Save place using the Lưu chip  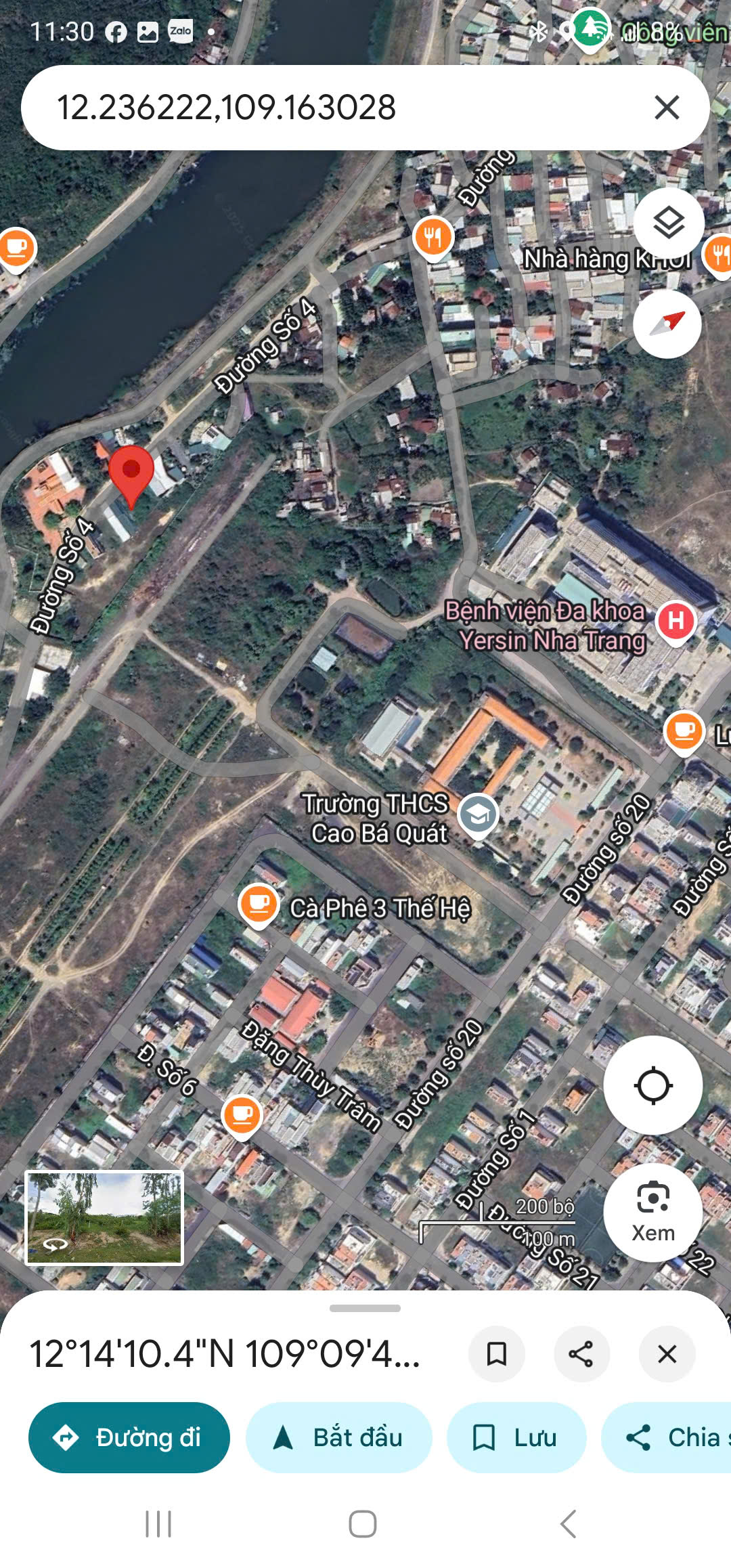click(x=516, y=1437)
